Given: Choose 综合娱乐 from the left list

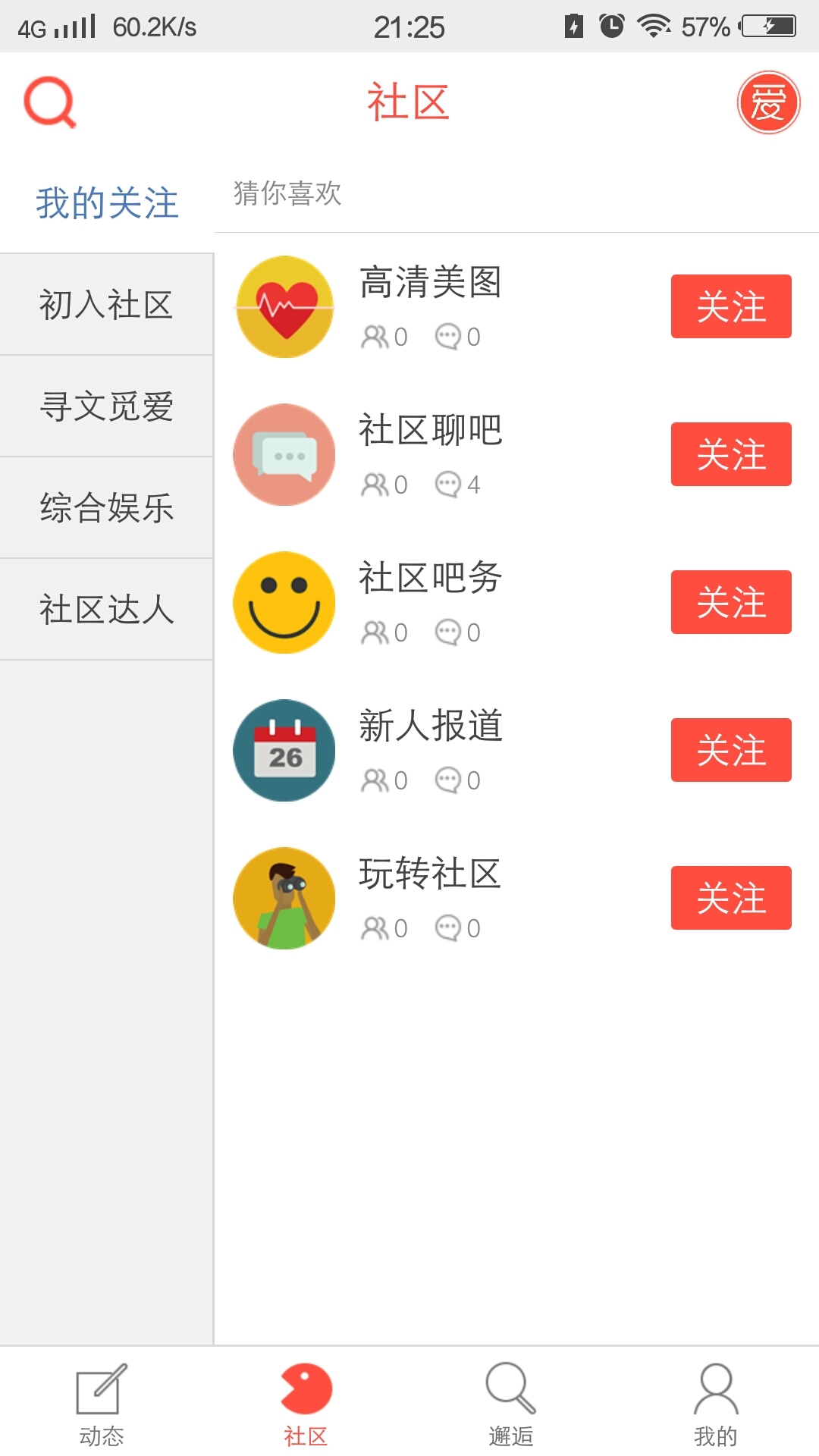Looking at the screenshot, I should [105, 508].
